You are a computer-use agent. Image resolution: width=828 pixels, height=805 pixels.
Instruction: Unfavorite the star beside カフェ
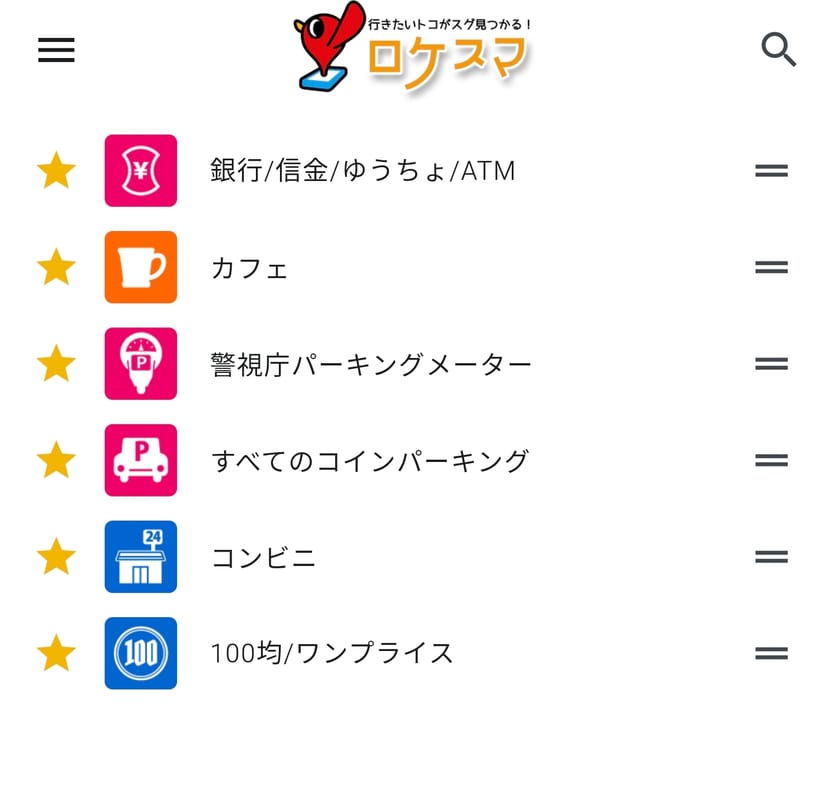56,268
